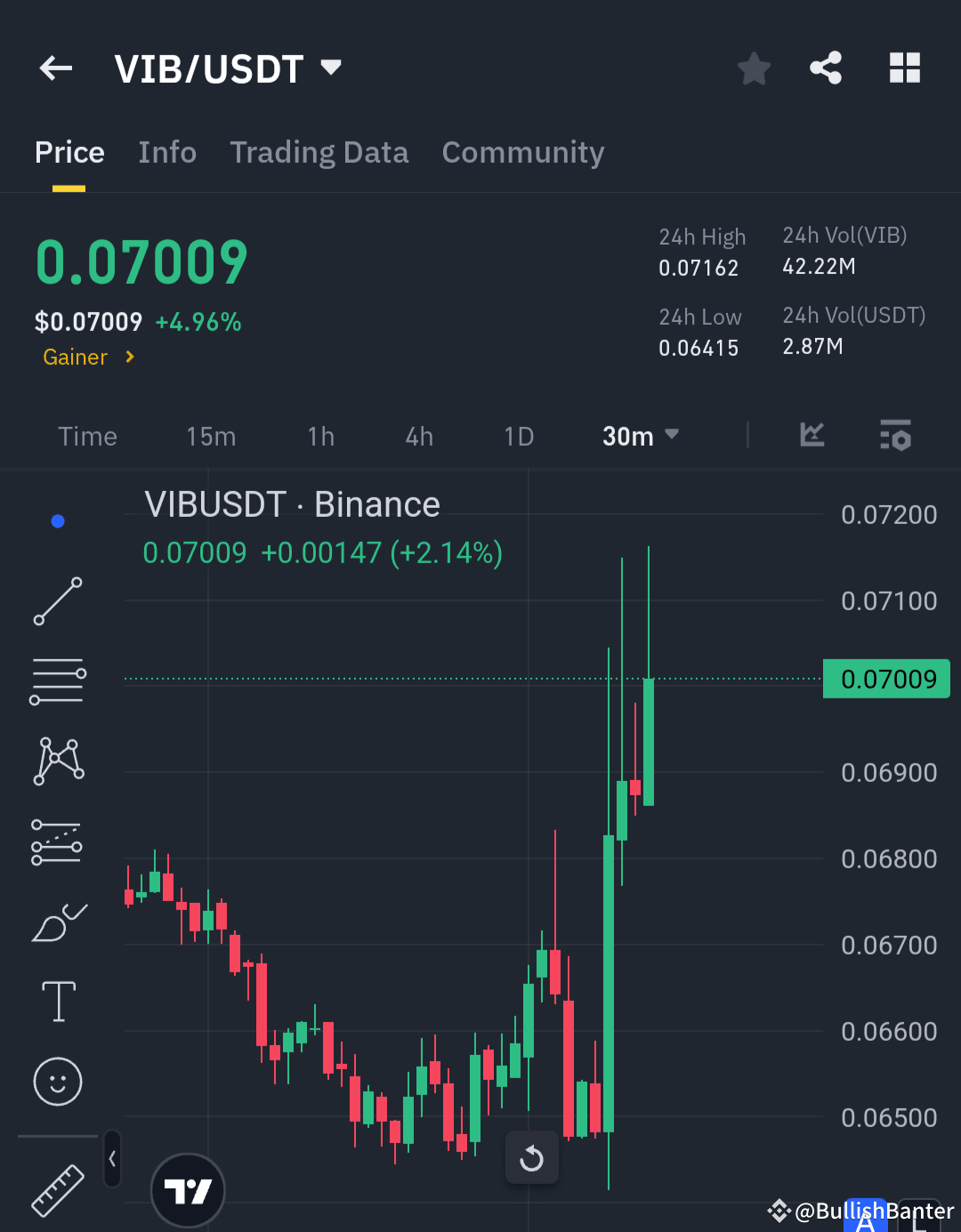Select the trend line drawing tool
The height and width of the screenshot is (1232, 961).
coord(57,601)
